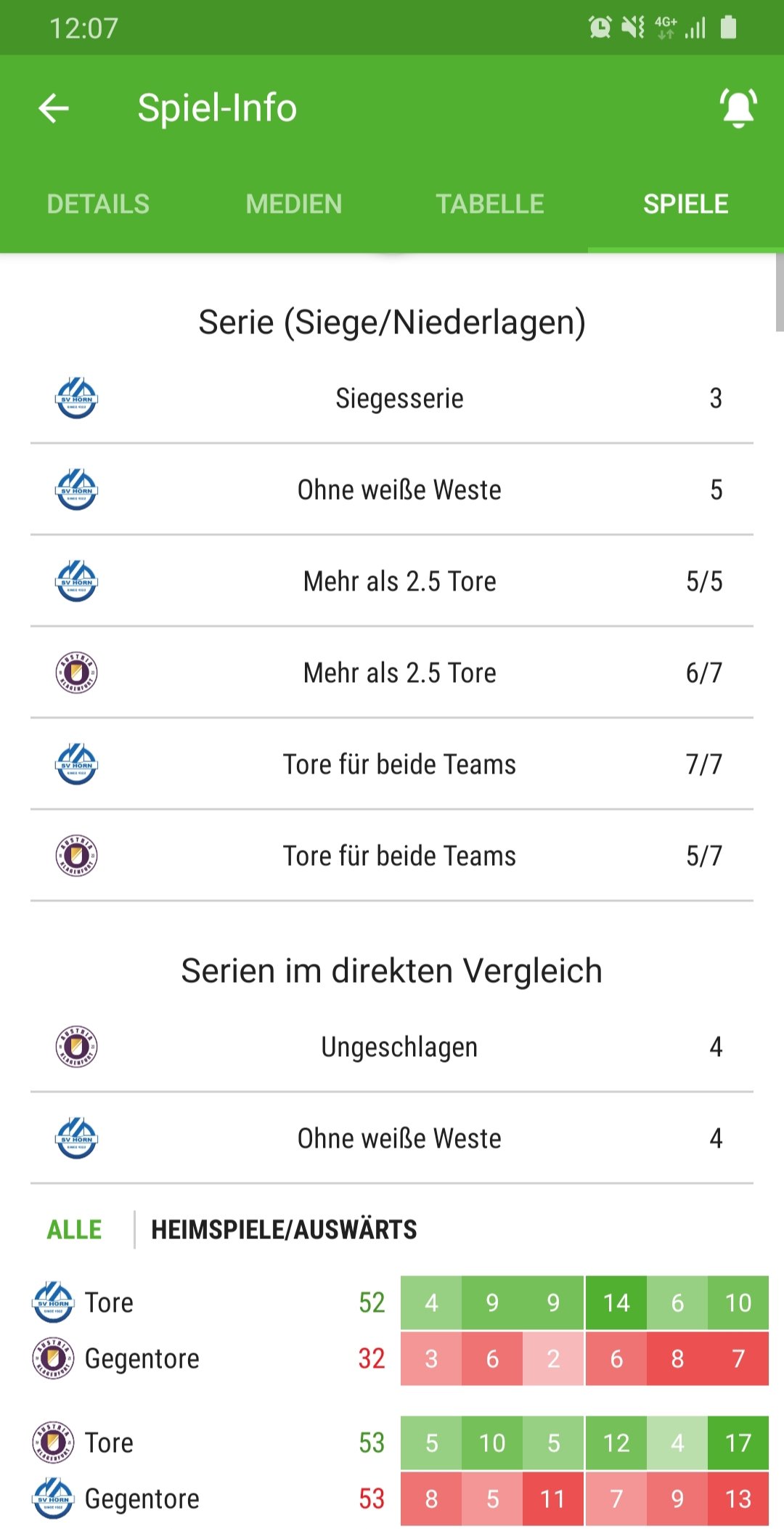Select the Spiele tab
The image size is (784, 1529).
[x=686, y=204]
